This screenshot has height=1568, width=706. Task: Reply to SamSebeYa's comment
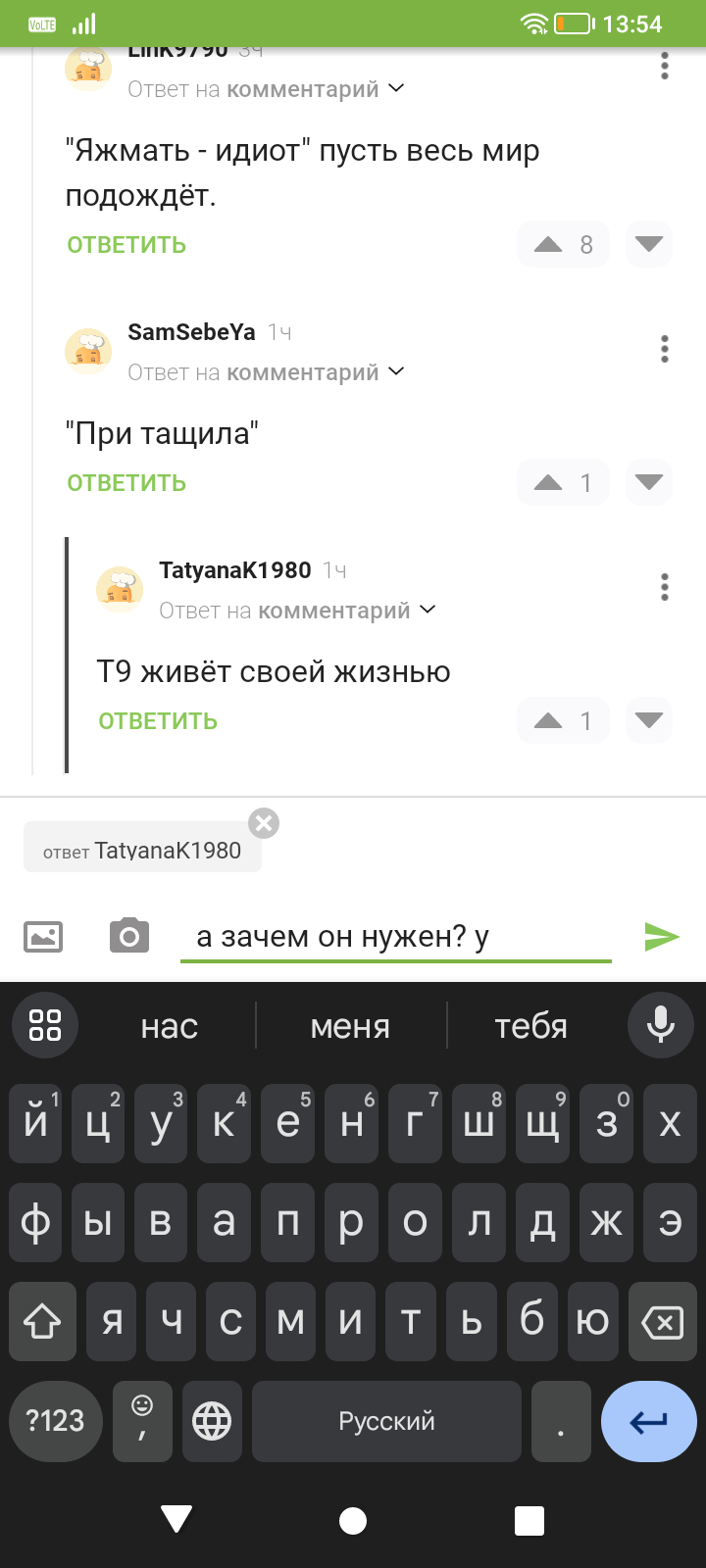(126, 483)
